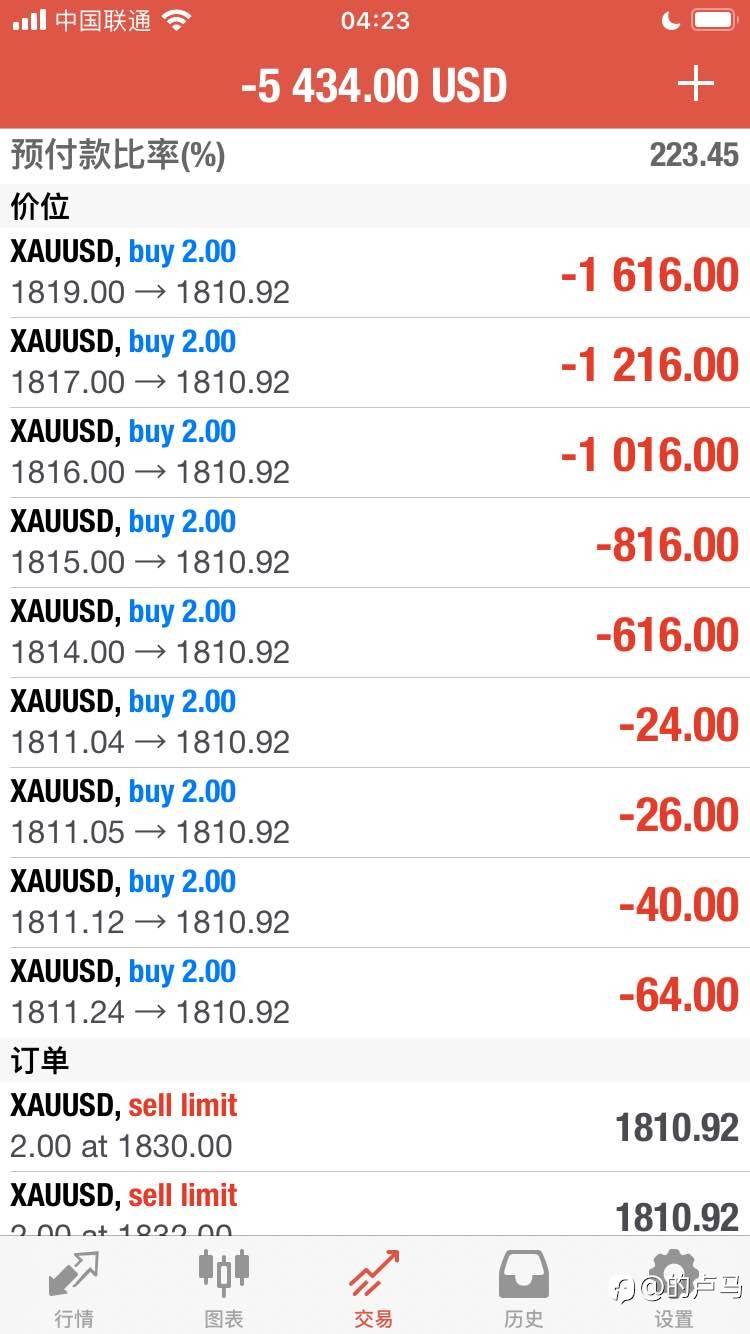Open XAUUSD buy position at 1811.24
This screenshot has height=1334, width=750.
point(375,993)
